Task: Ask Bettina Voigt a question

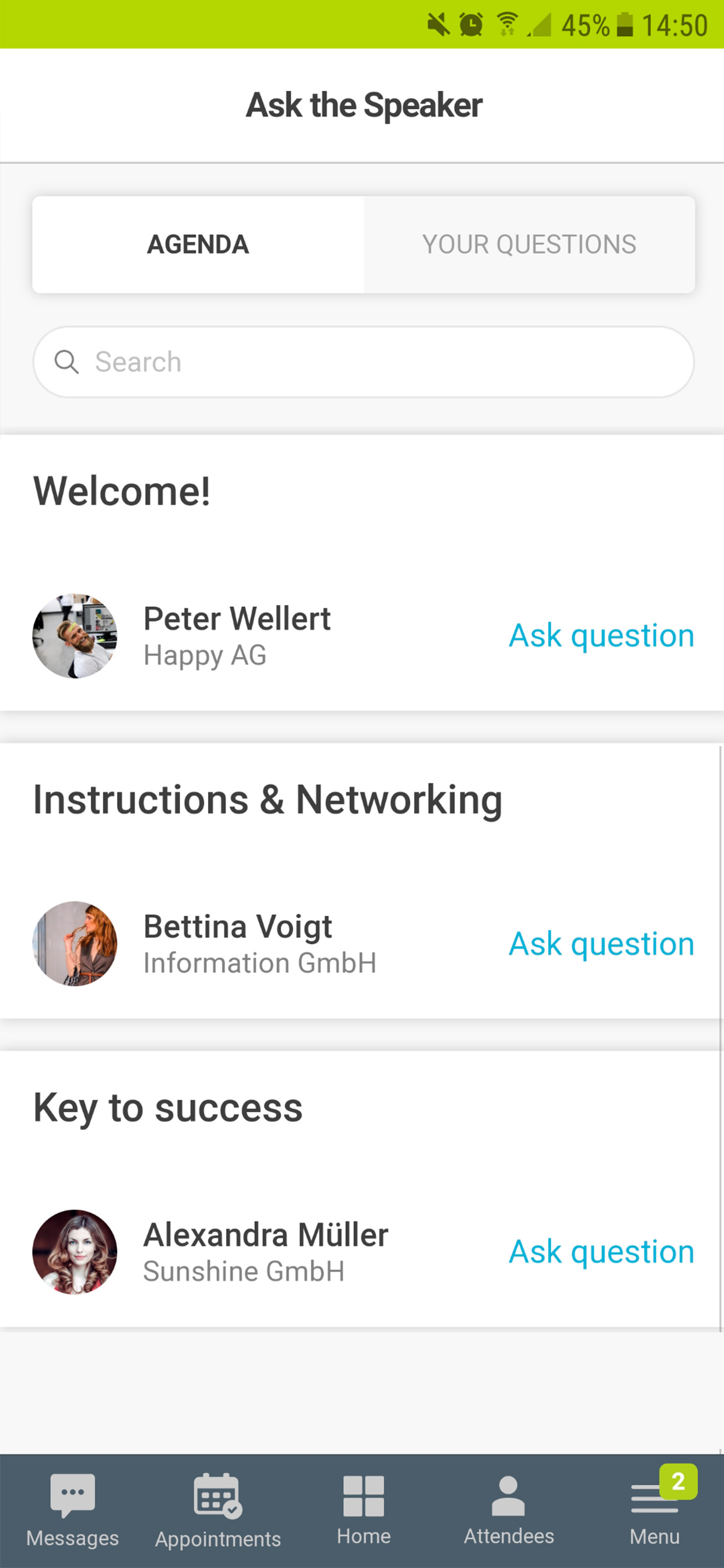Action: 601,943
